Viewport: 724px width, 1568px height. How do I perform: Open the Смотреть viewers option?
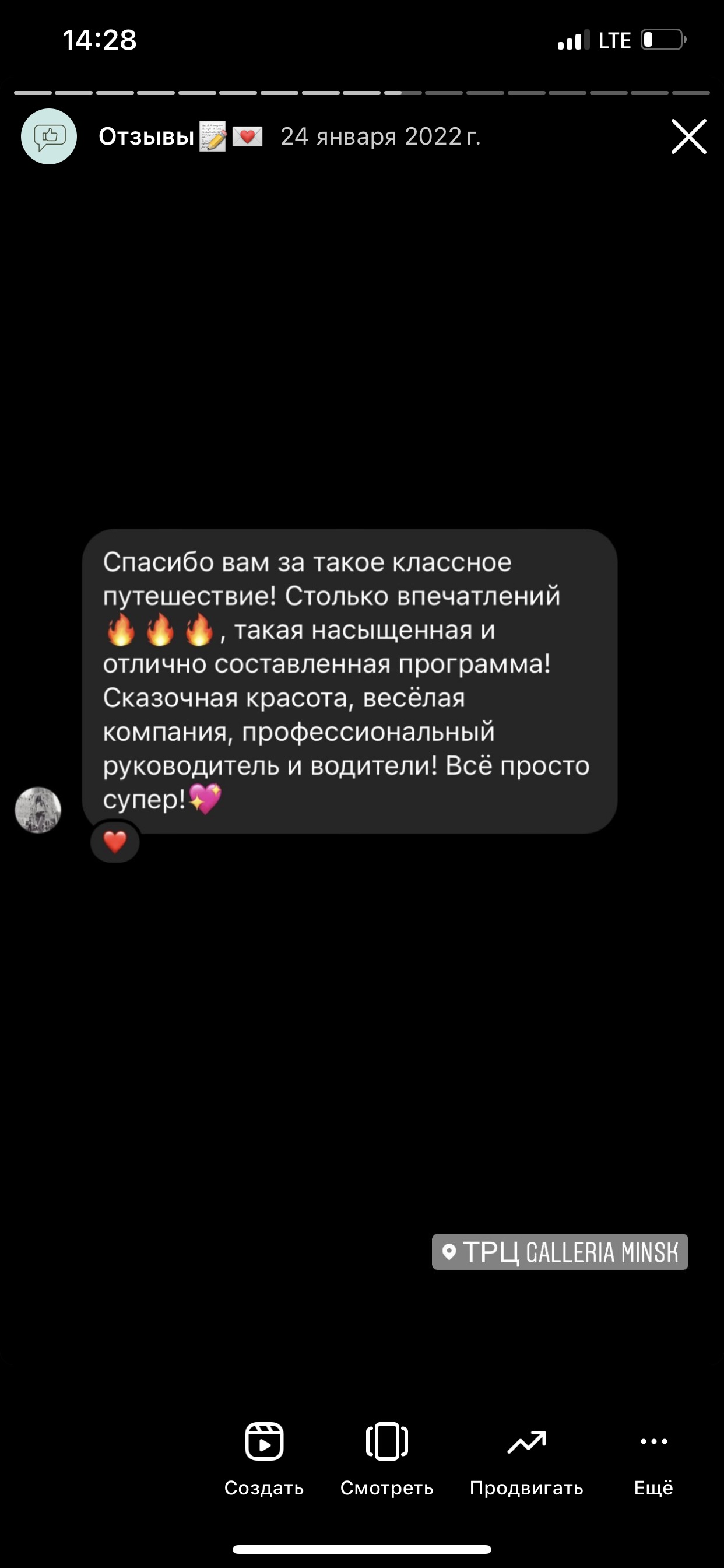pos(387,1456)
